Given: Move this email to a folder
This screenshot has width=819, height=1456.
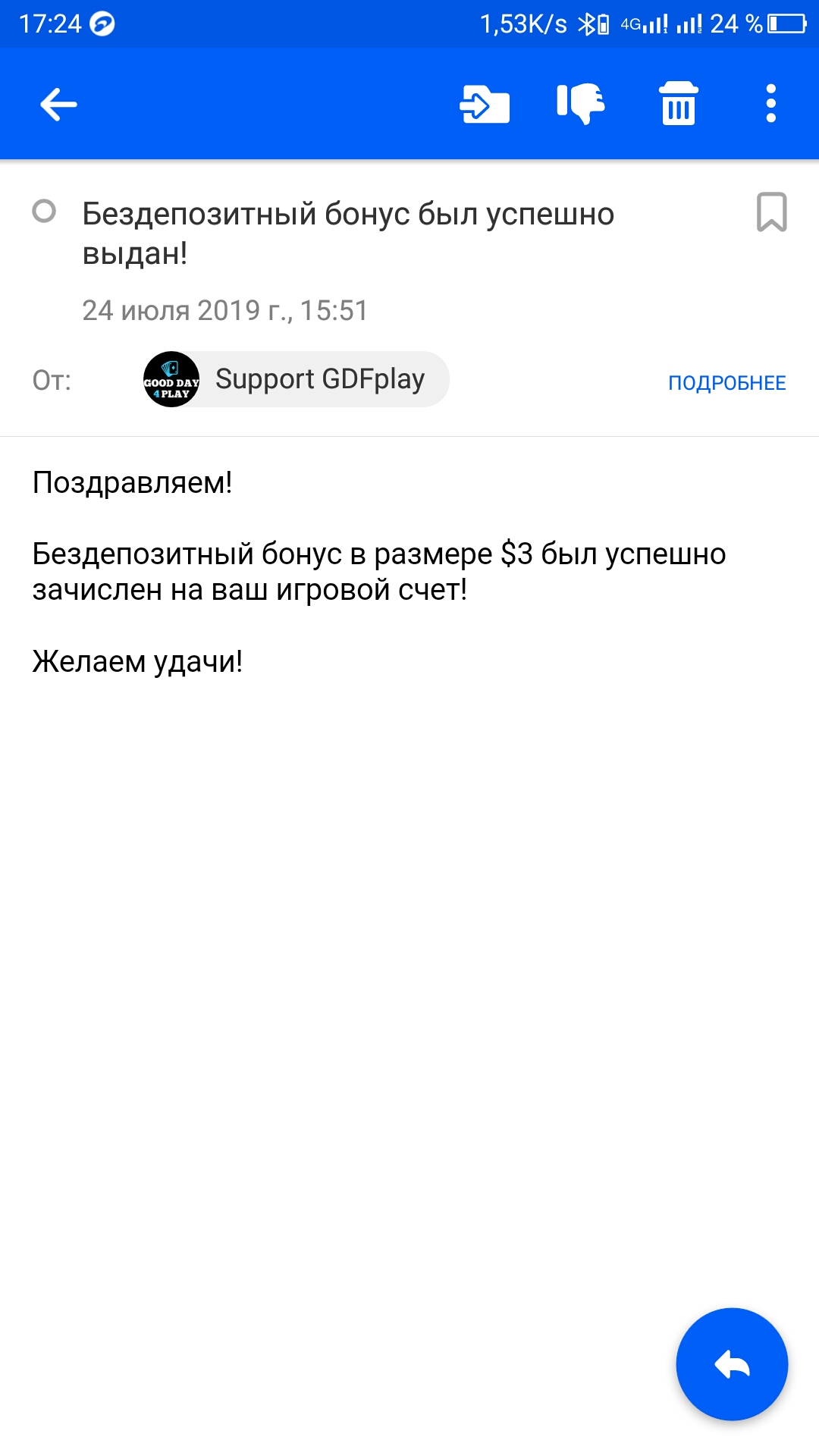Looking at the screenshot, I should [x=485, y=104].
